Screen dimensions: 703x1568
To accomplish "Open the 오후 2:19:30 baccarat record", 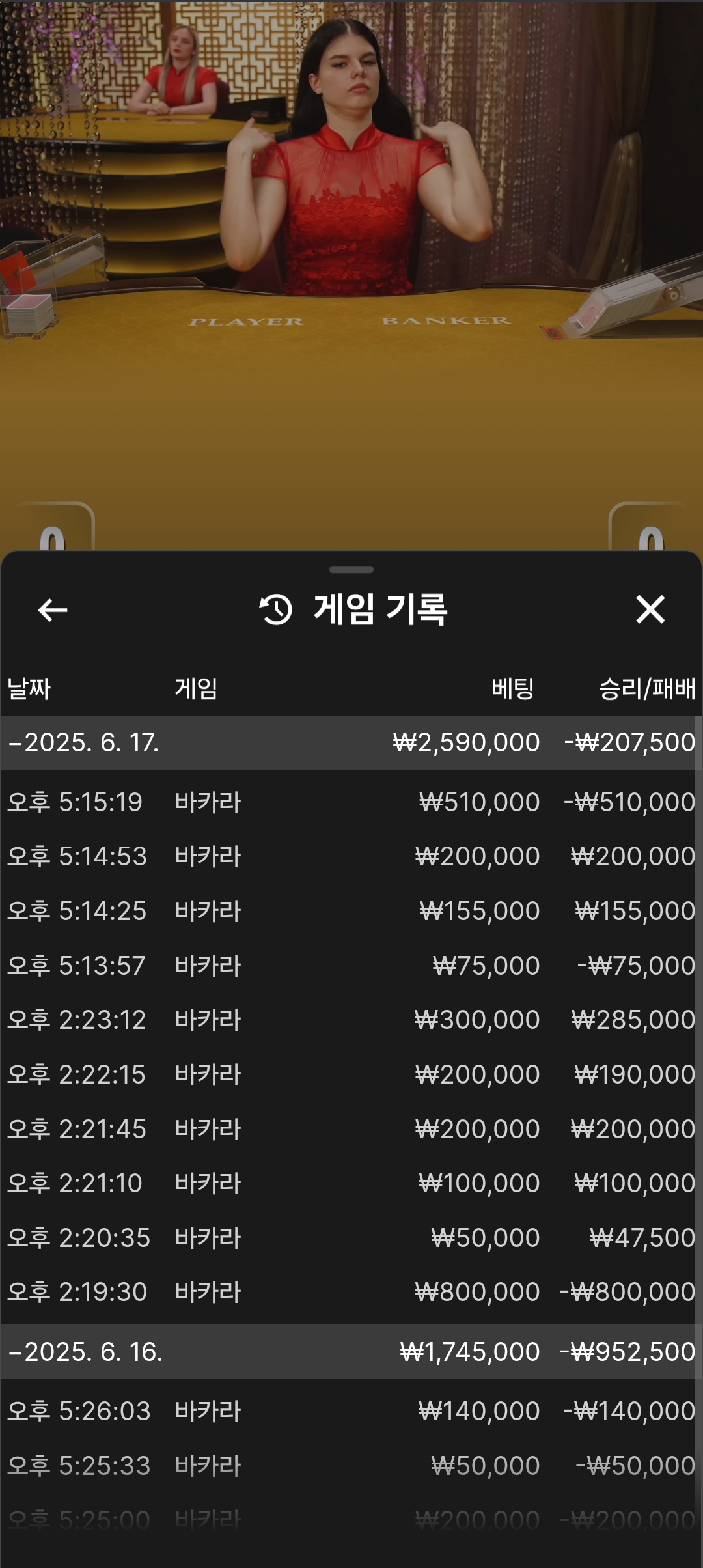I will tap(351, 1292).
